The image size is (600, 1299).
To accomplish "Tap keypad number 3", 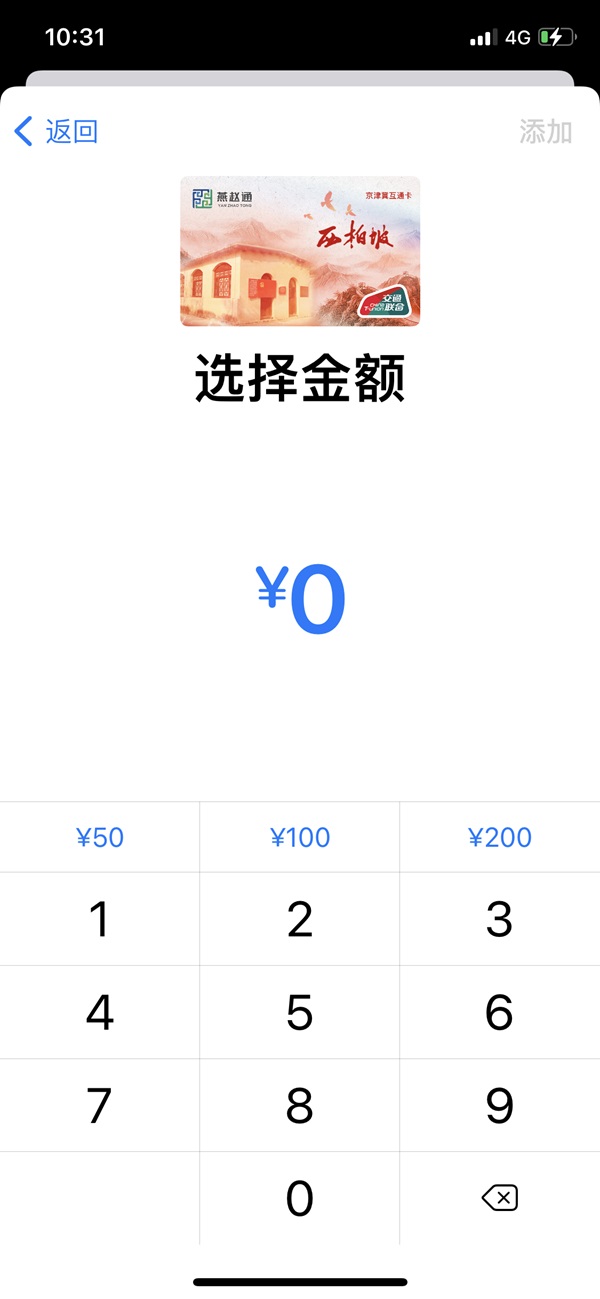I will point(500,919).
